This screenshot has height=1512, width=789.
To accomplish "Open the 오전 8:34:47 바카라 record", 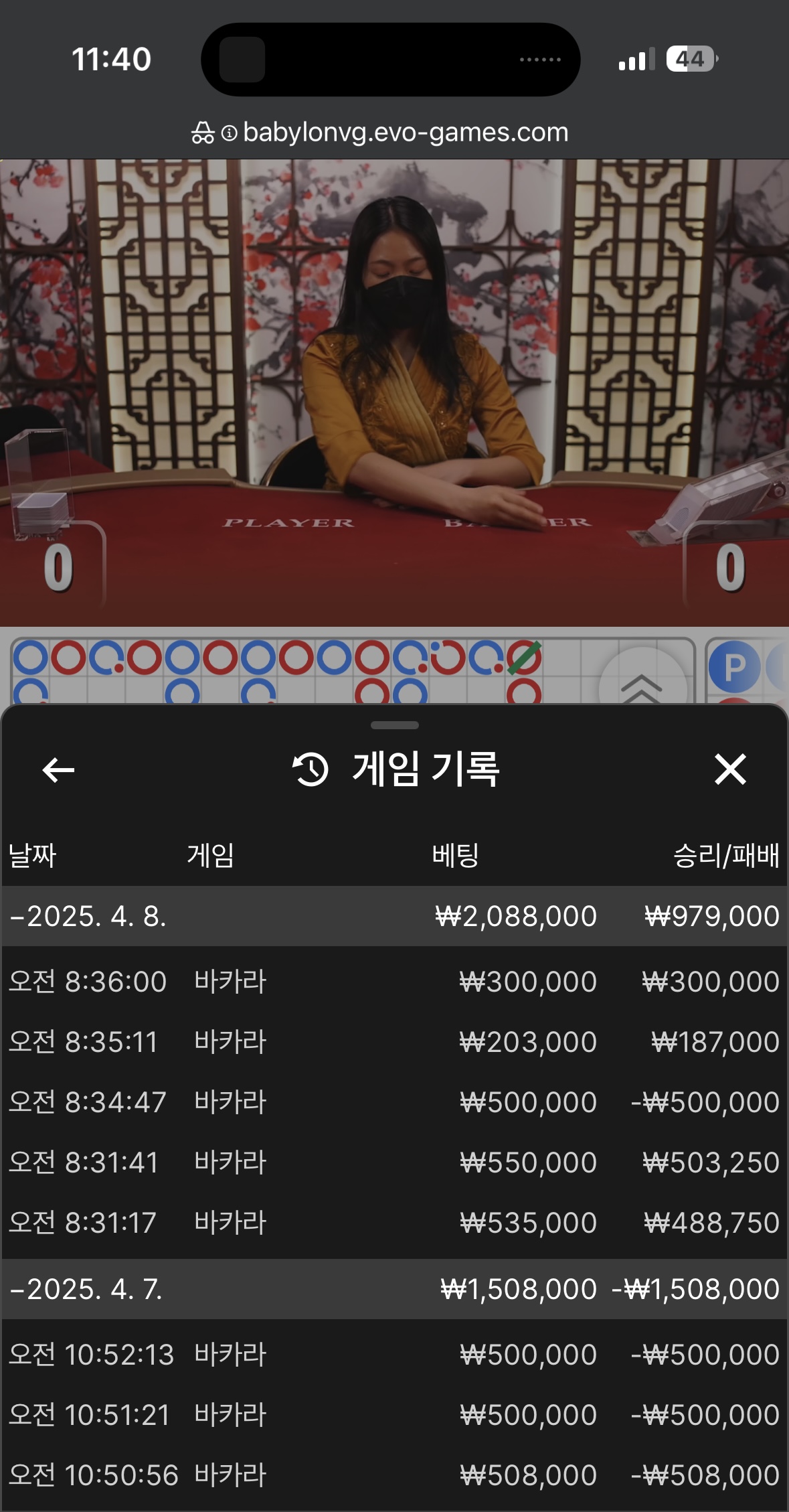I will [393, 1102].
